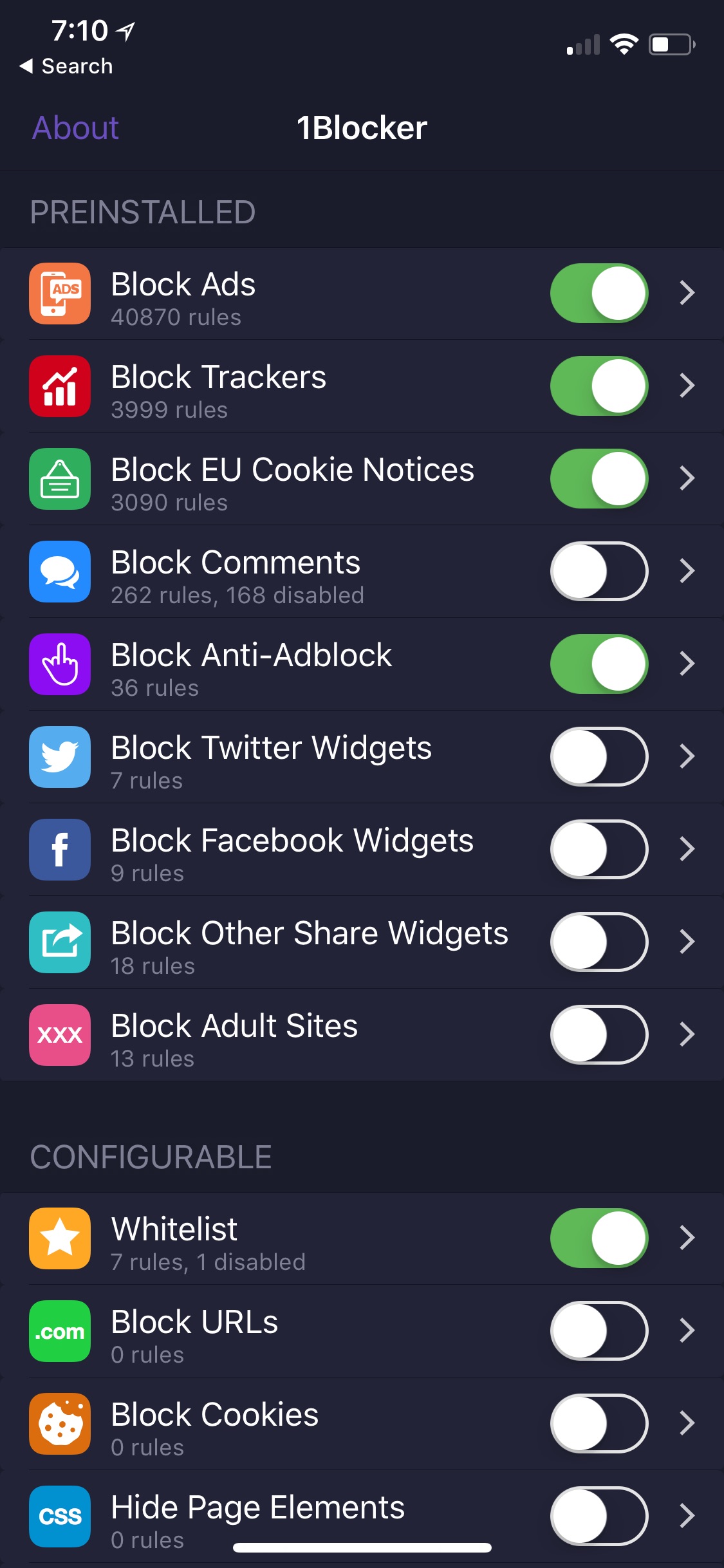The image size is (724, 1568).
Task: Open Block Ads rule details
Action: pyautogui.click(x=362, y=294)
